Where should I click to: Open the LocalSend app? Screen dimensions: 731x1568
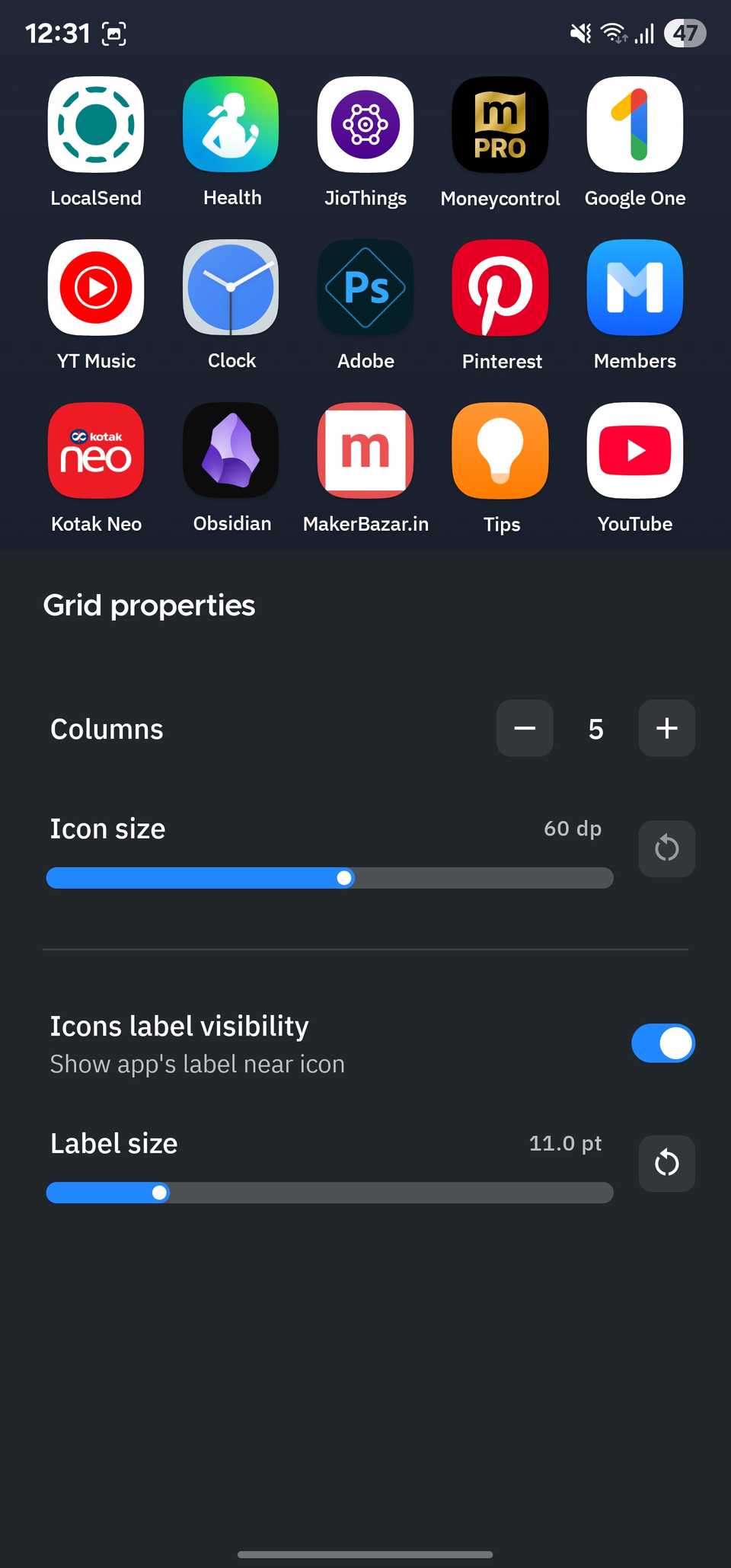click(96, 124)
